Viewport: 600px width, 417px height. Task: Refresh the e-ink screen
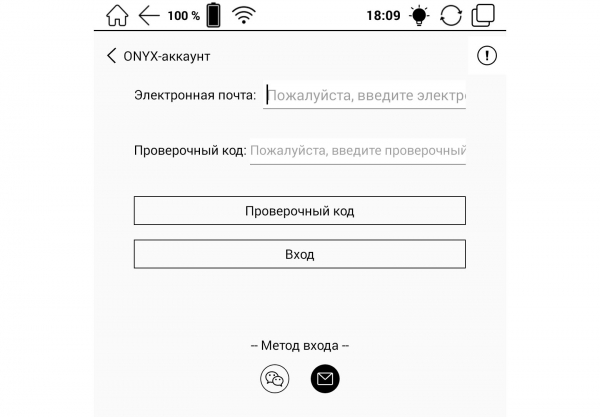pyautogui.click(x=451, y=16)
